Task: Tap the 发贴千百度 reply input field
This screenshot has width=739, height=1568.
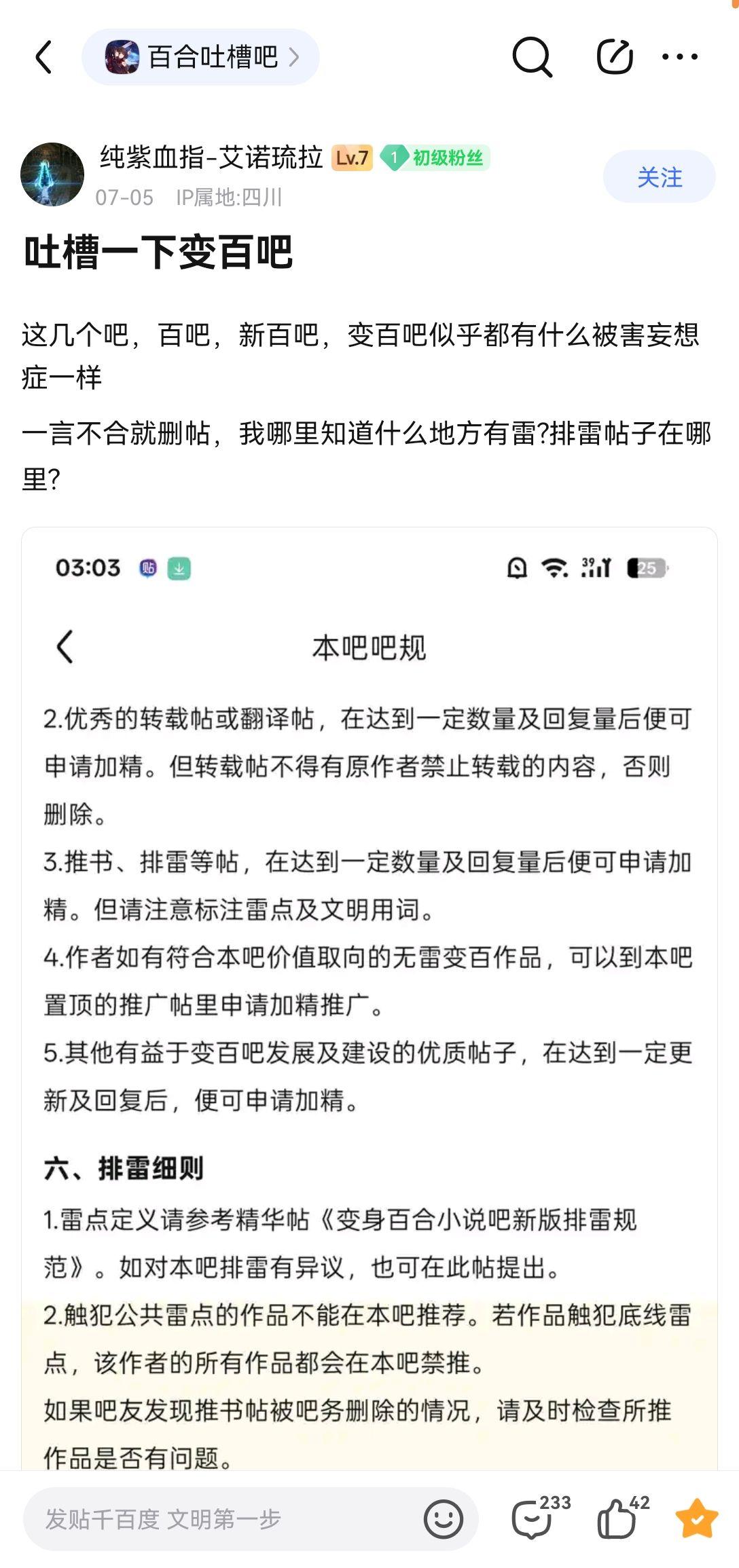Action: click(x=251, y=1519)
